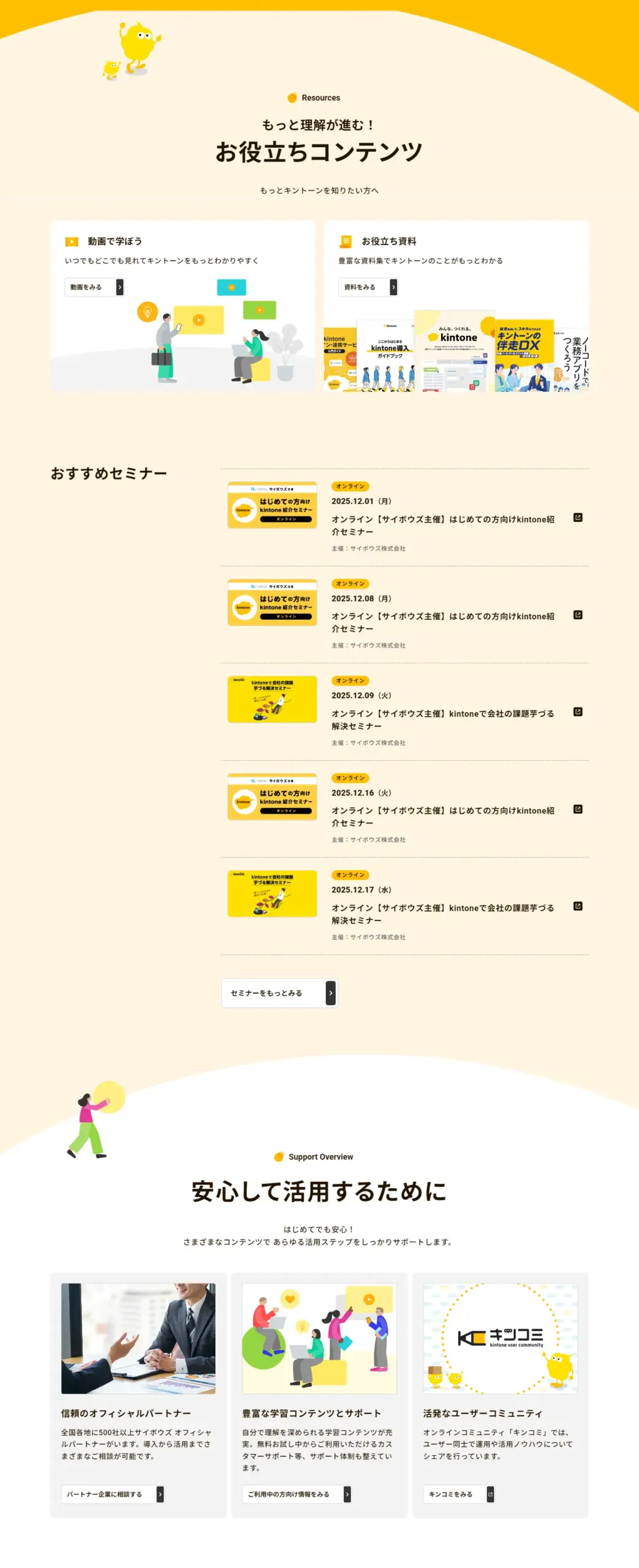Open キンコミをみる community link

(458, 1493)
